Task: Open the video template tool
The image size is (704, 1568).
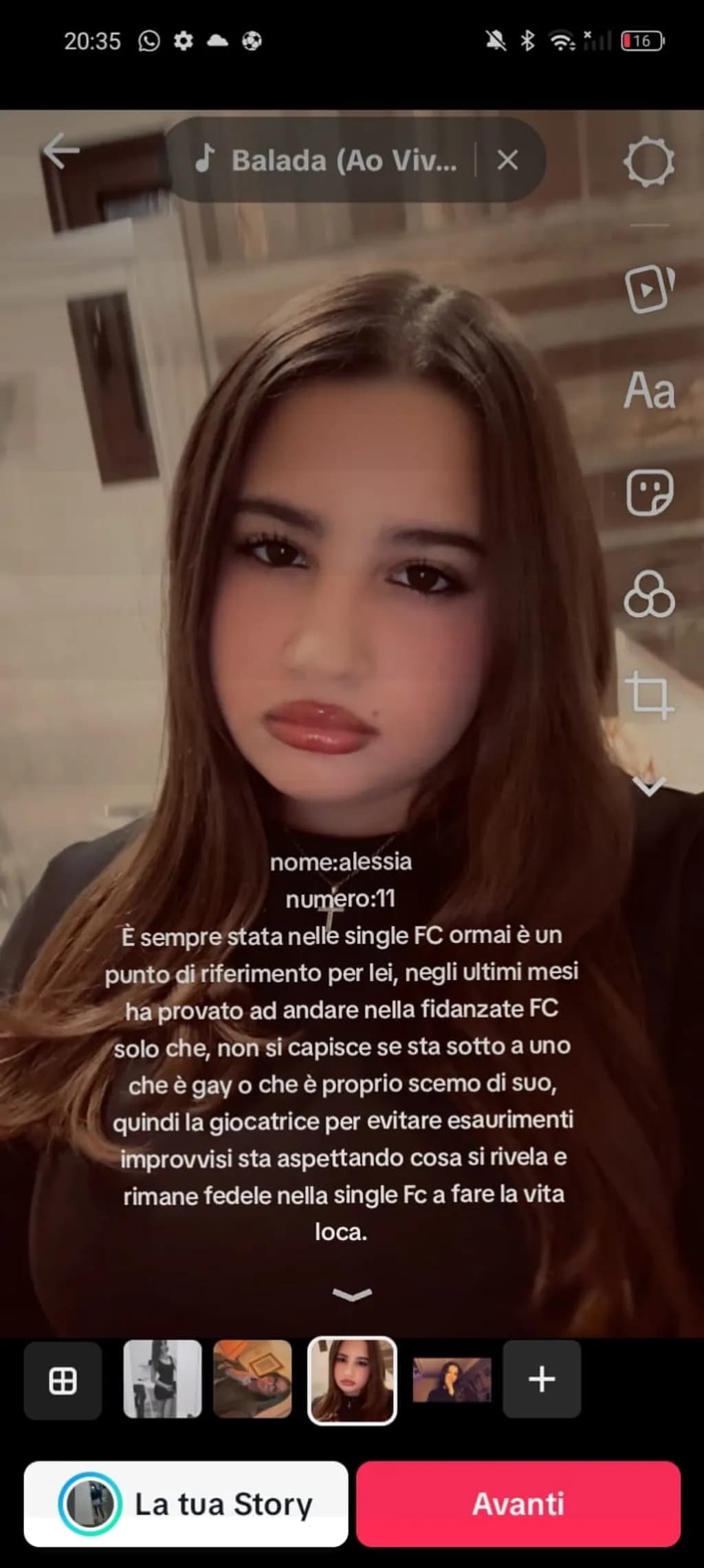Action: (x=649, y=289)
